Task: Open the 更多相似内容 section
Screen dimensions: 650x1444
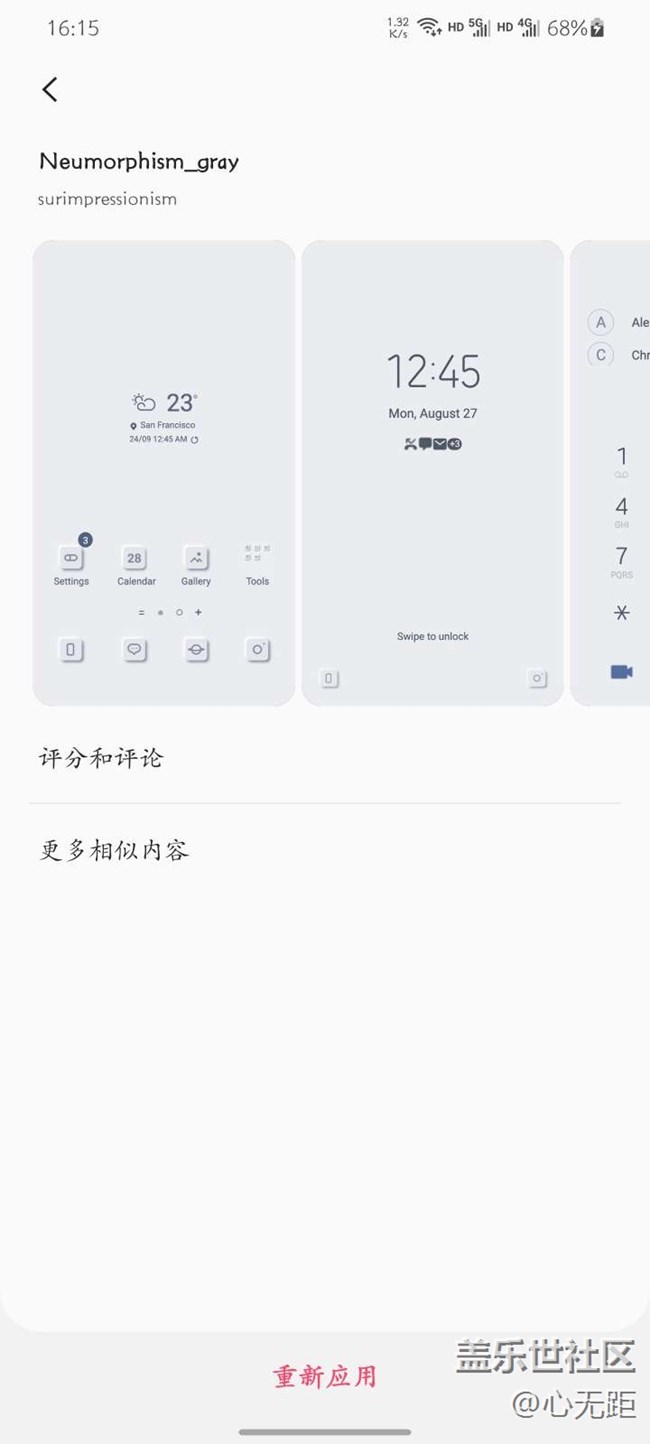Action: coord(114,850)
